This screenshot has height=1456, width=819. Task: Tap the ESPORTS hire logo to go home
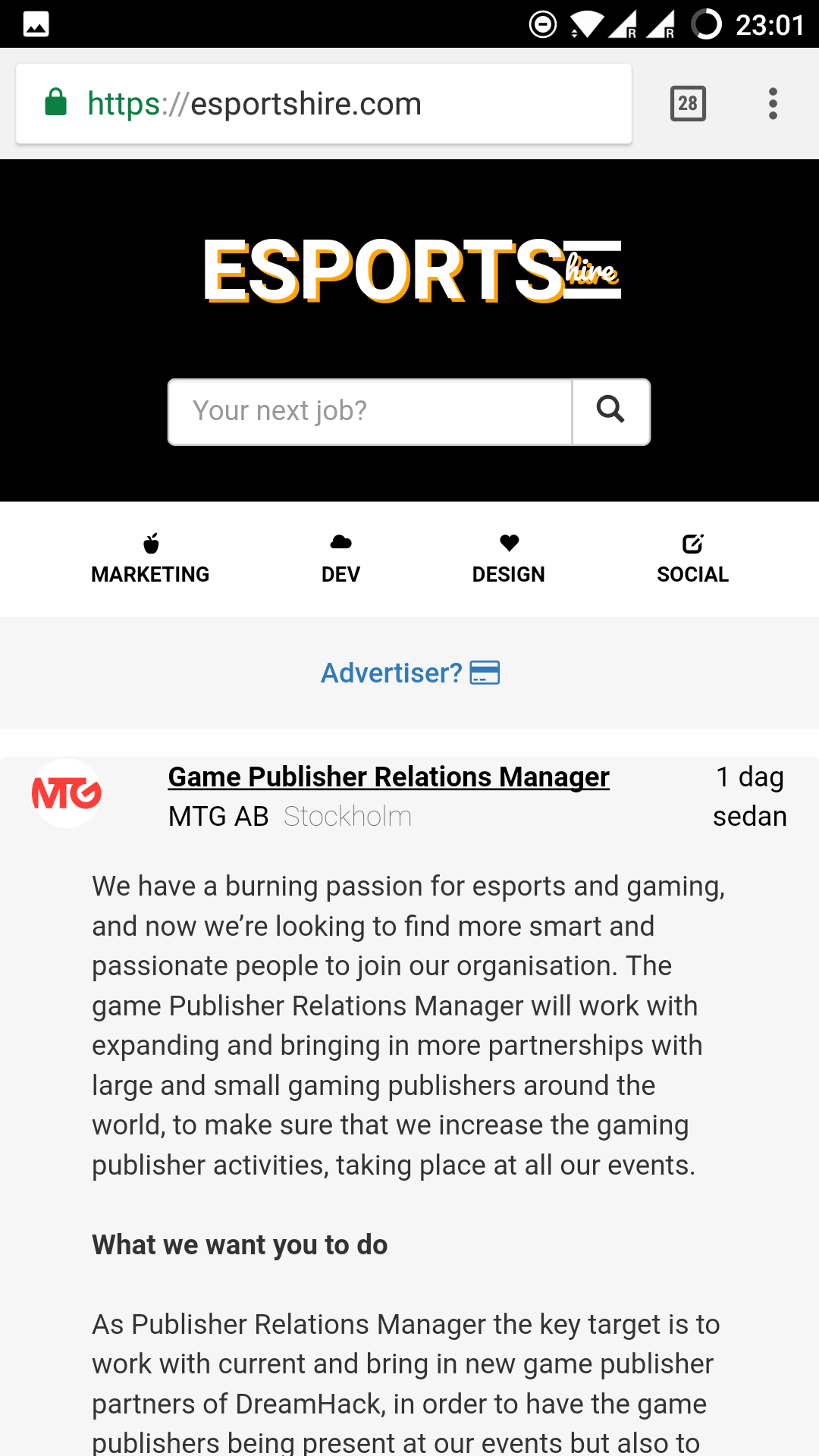[x=411, y=271]
